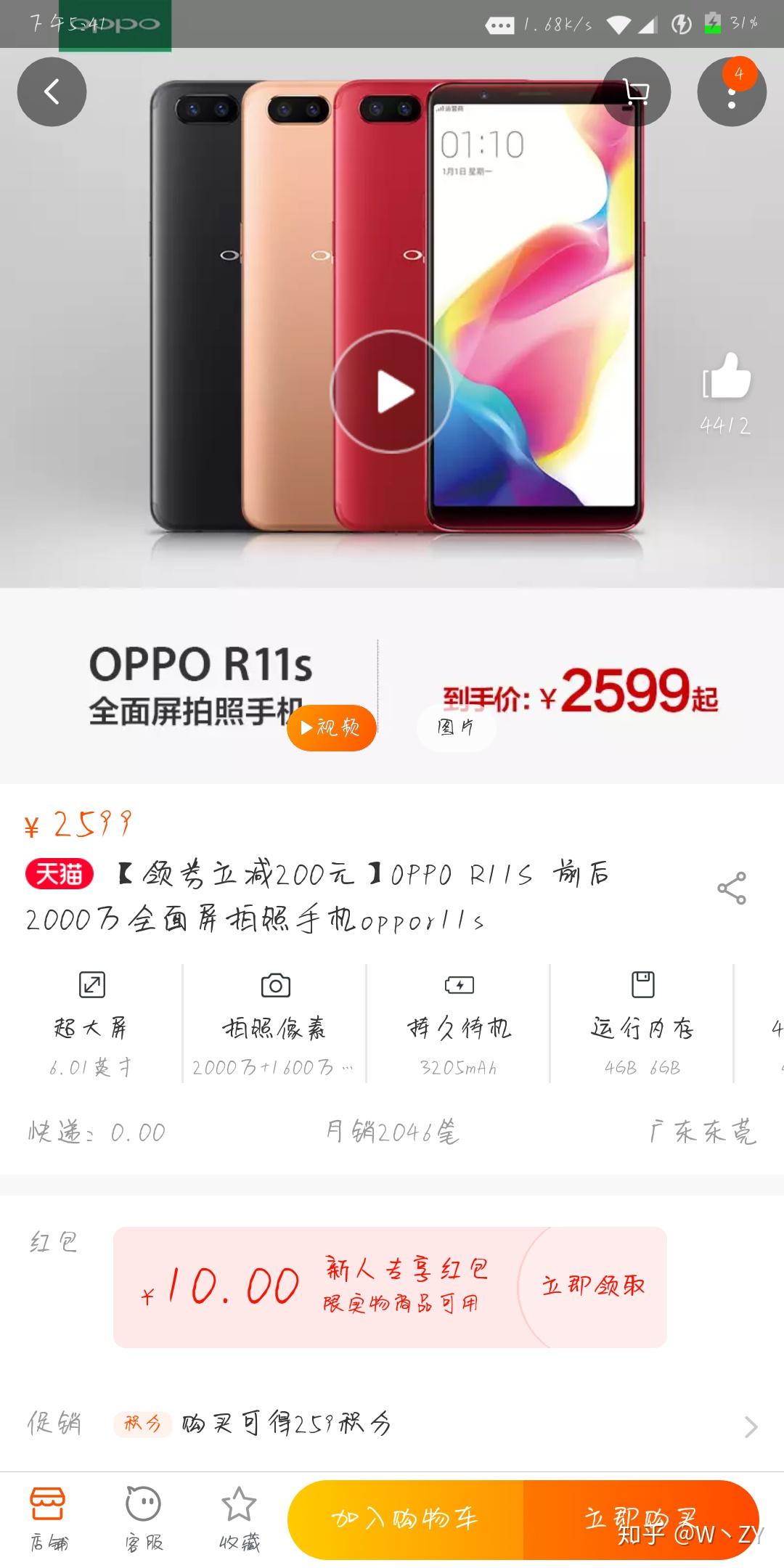Tap the battery icon for 持久待机 spec
The height and width of the screenshot is (1568, 784).
pos(460,986)
